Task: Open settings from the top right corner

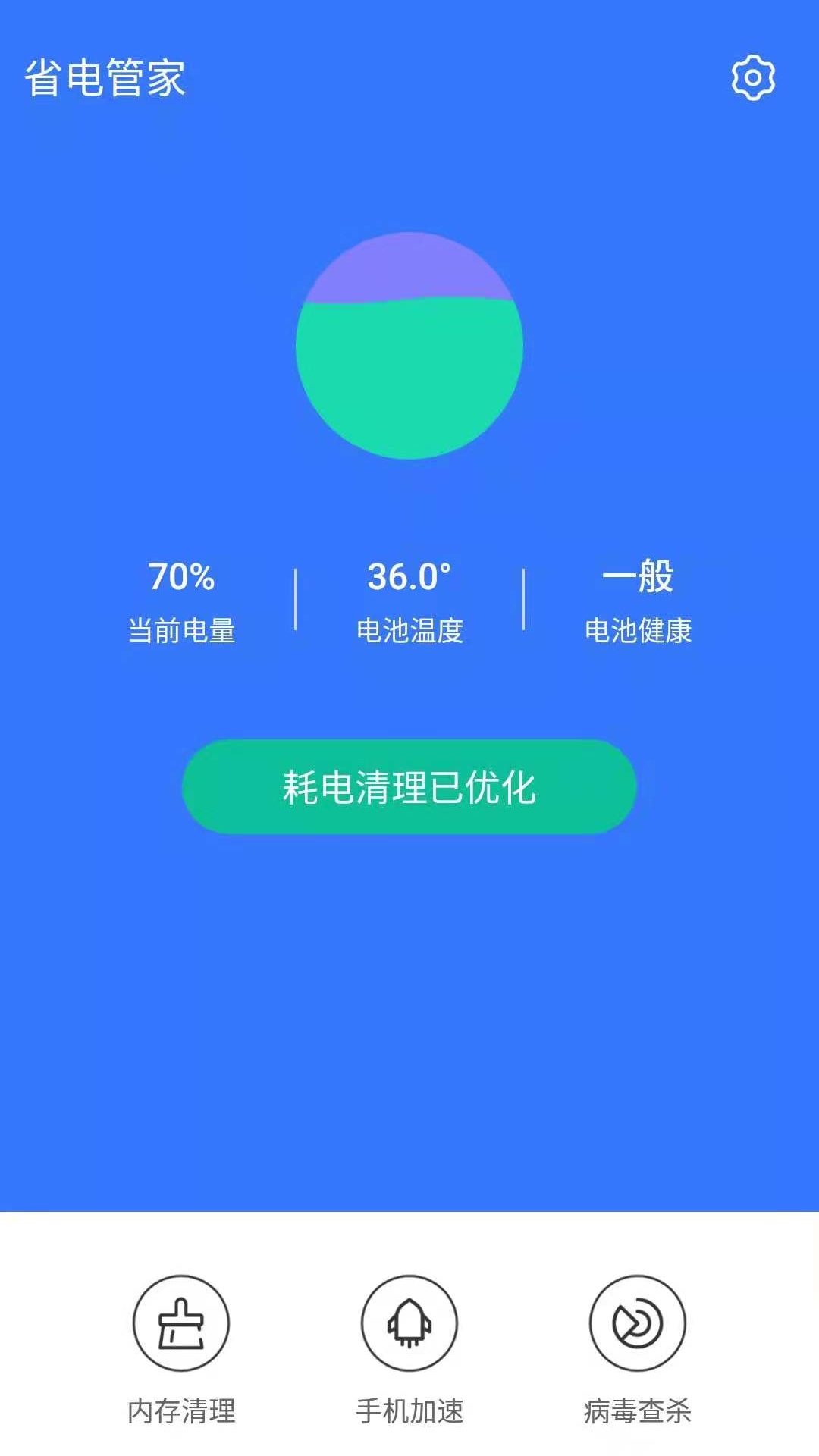Action: coord(752,76)
